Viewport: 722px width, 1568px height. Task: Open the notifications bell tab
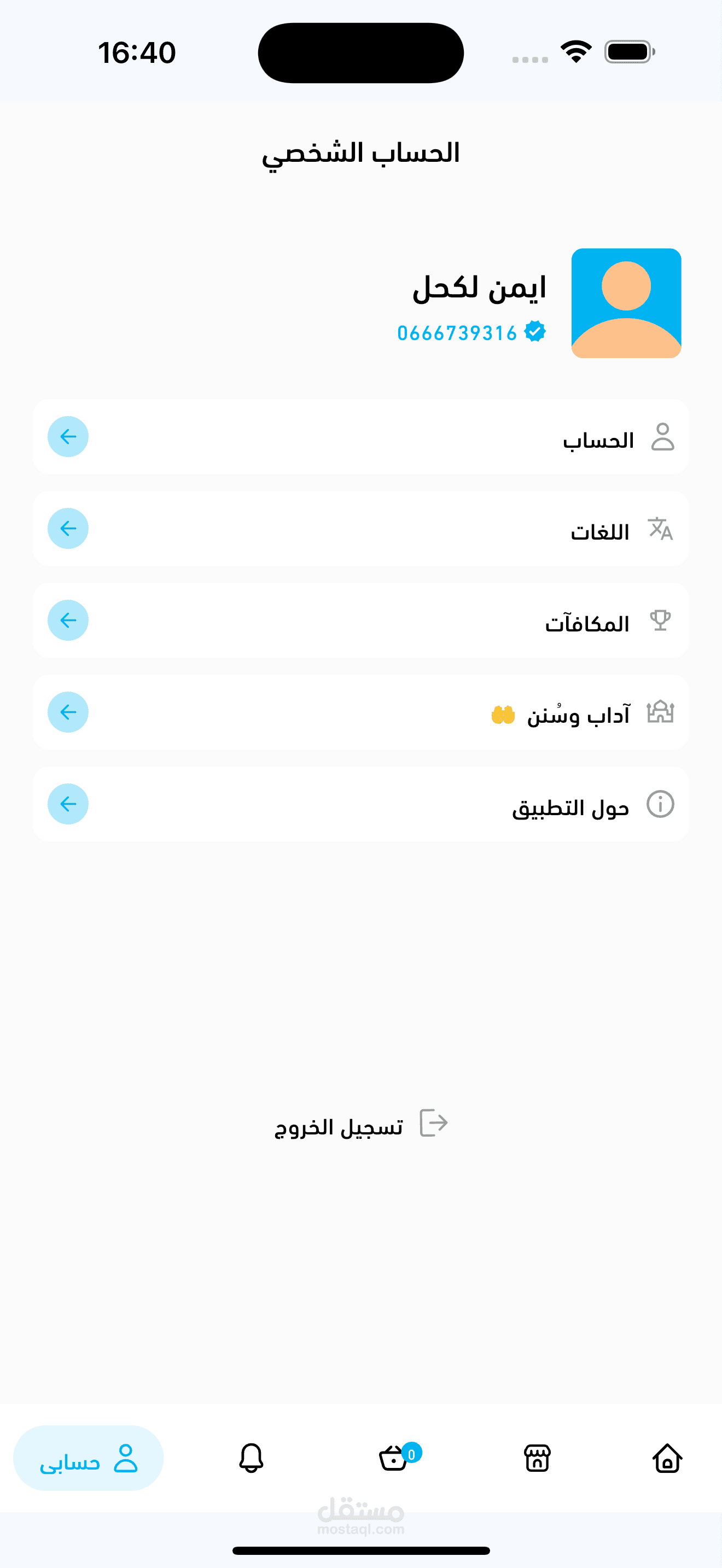tap(251, 1459)
